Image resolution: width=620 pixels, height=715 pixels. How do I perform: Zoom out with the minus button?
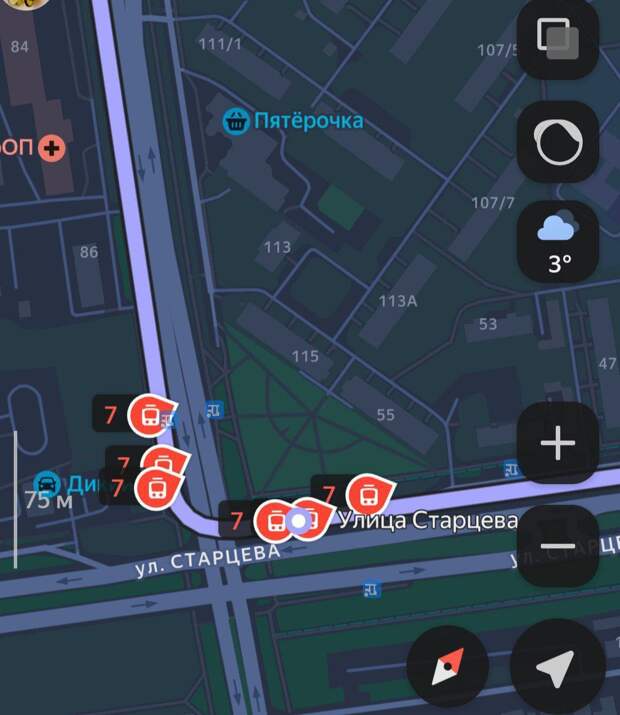pos(557,546)
